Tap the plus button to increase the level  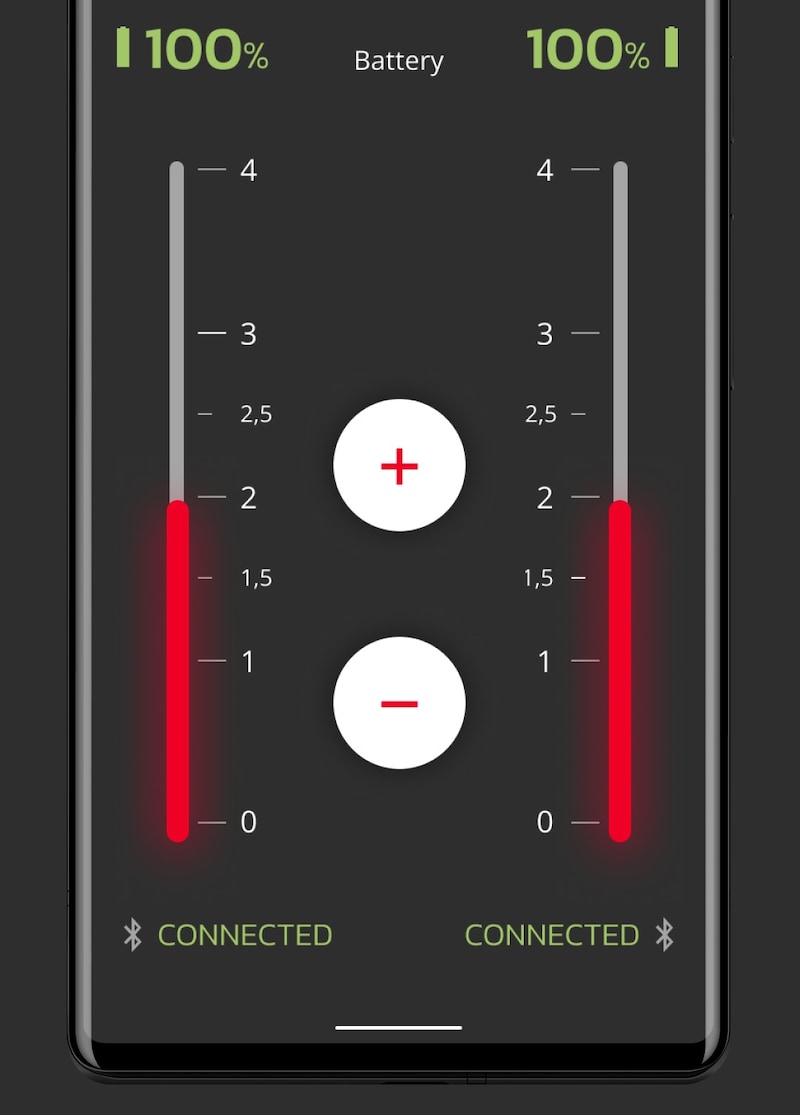(399, 465)
